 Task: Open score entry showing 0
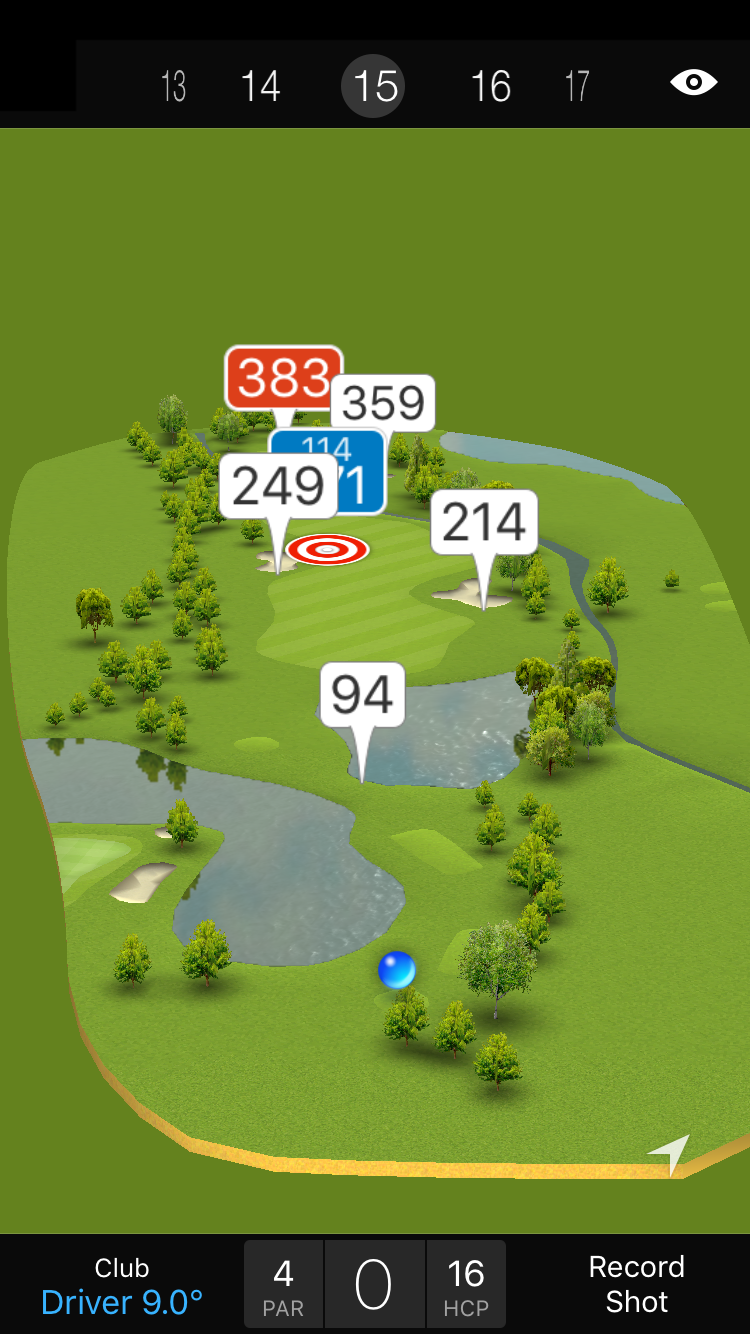374,1285
